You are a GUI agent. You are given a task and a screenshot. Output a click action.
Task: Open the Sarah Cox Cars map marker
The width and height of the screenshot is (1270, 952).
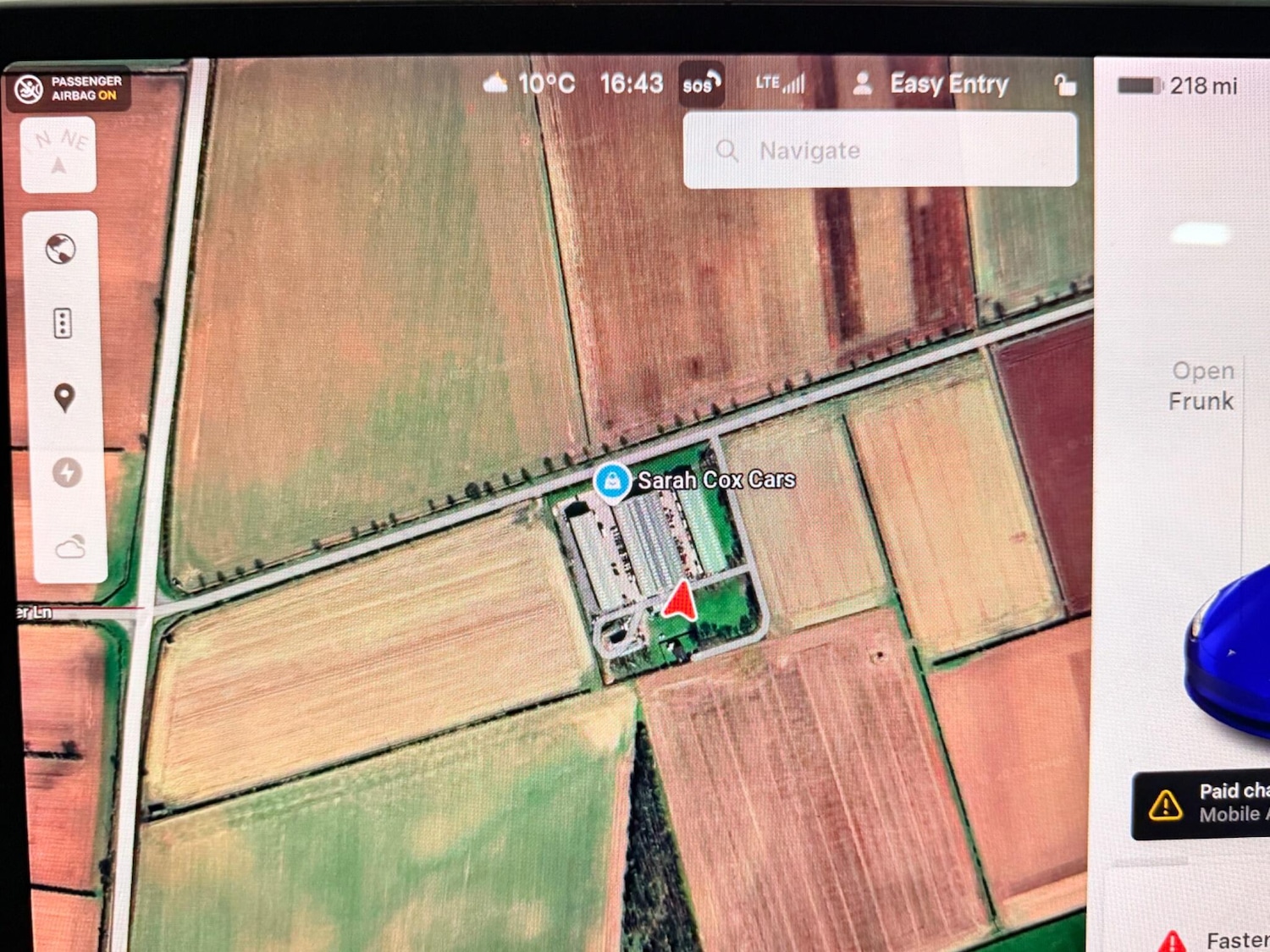click(611, 481)
